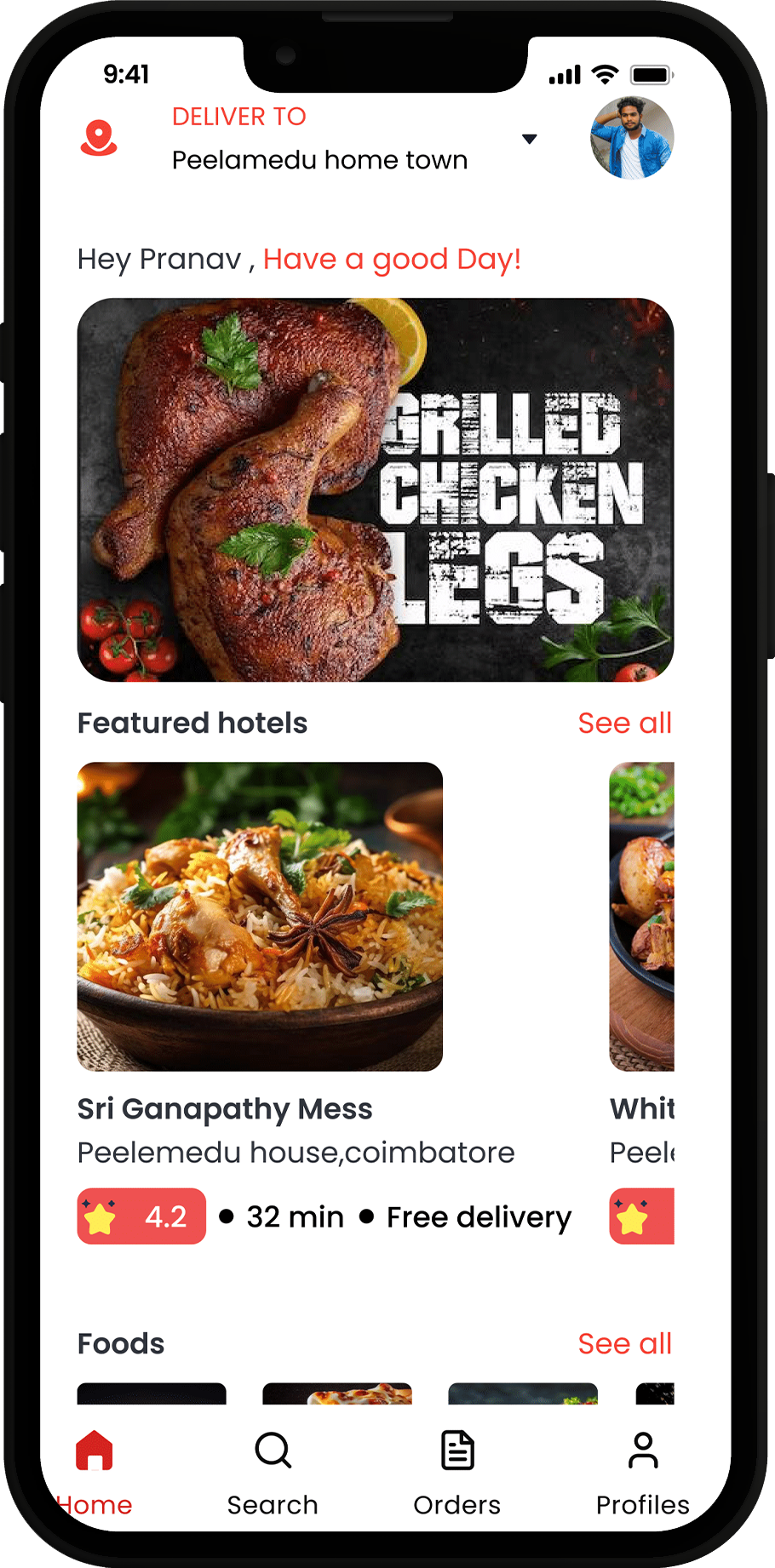This screenshot has width=775, height=1568.
Task: See all featured hotels
Action: 624,723
